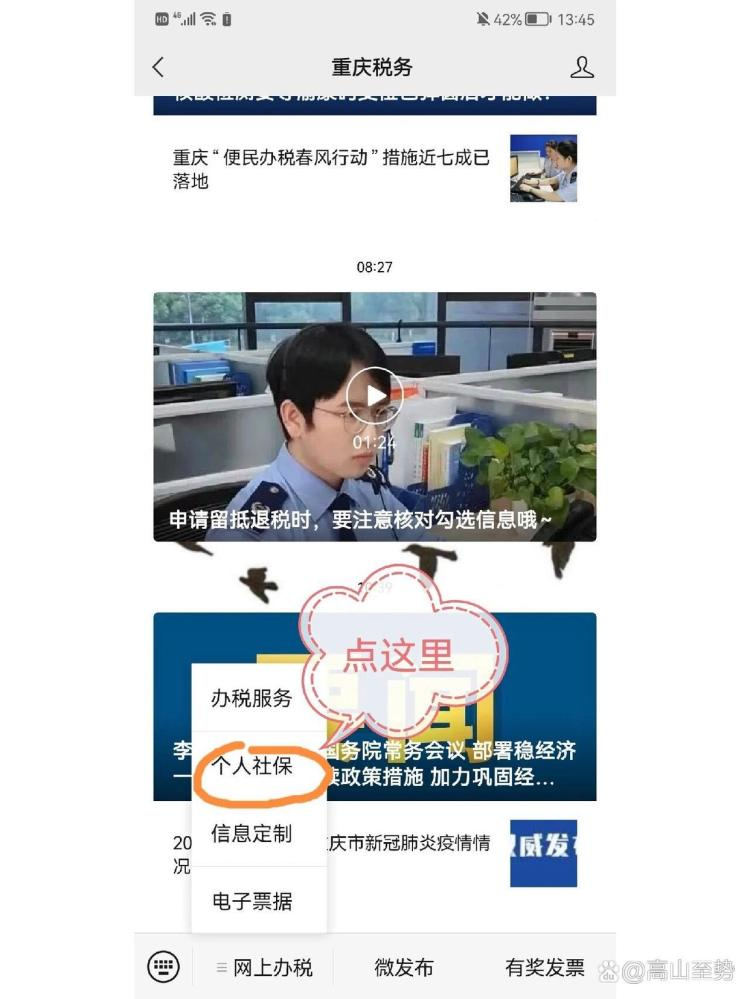This screenshot has width=750, height=999.
Task: Open the 有奖发票 bottom menu
Action: [544, 967]
